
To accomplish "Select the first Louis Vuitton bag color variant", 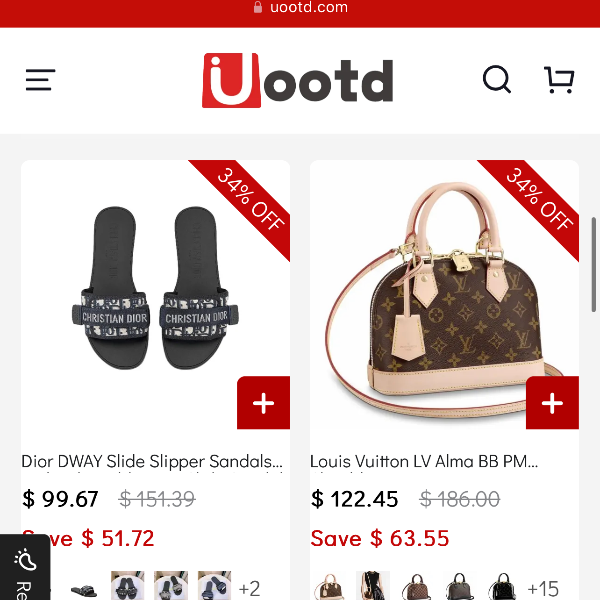I will coord(328,587).
